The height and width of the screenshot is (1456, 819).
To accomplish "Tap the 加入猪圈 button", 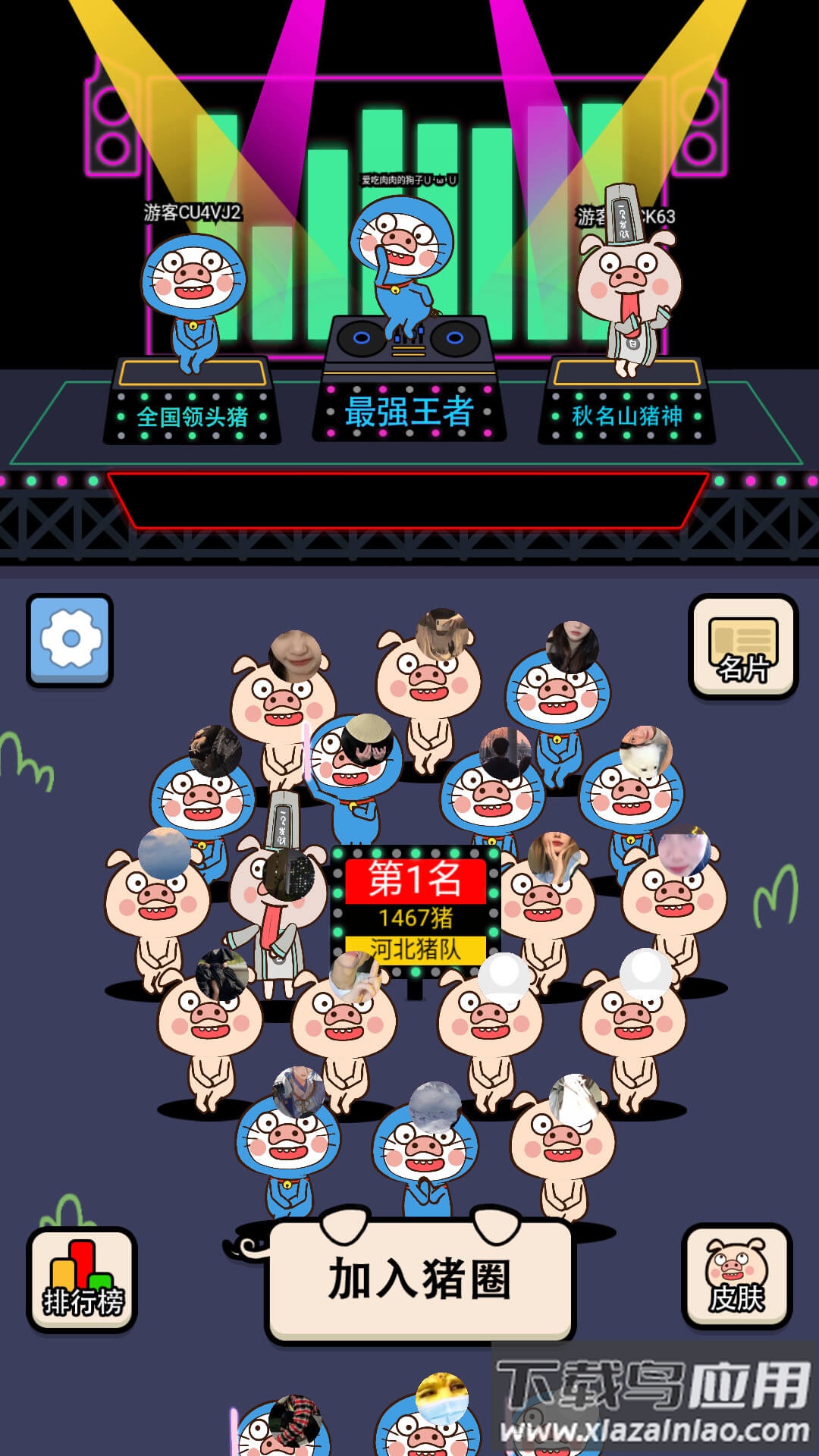I will point(419,1280).
